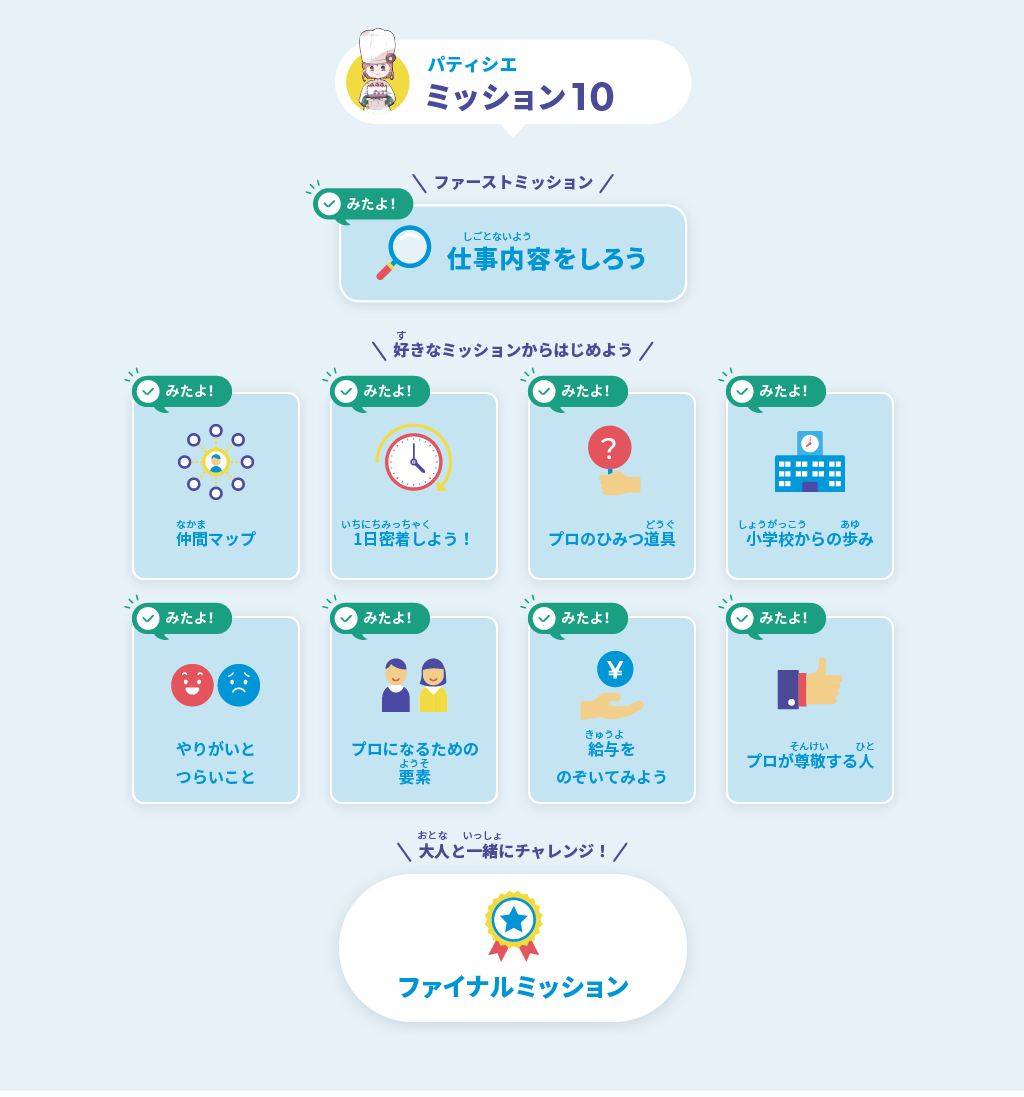Open the 仲間マップ mission card
This screenshot has height=1097, width=1024.
click(x=216, y=486)
